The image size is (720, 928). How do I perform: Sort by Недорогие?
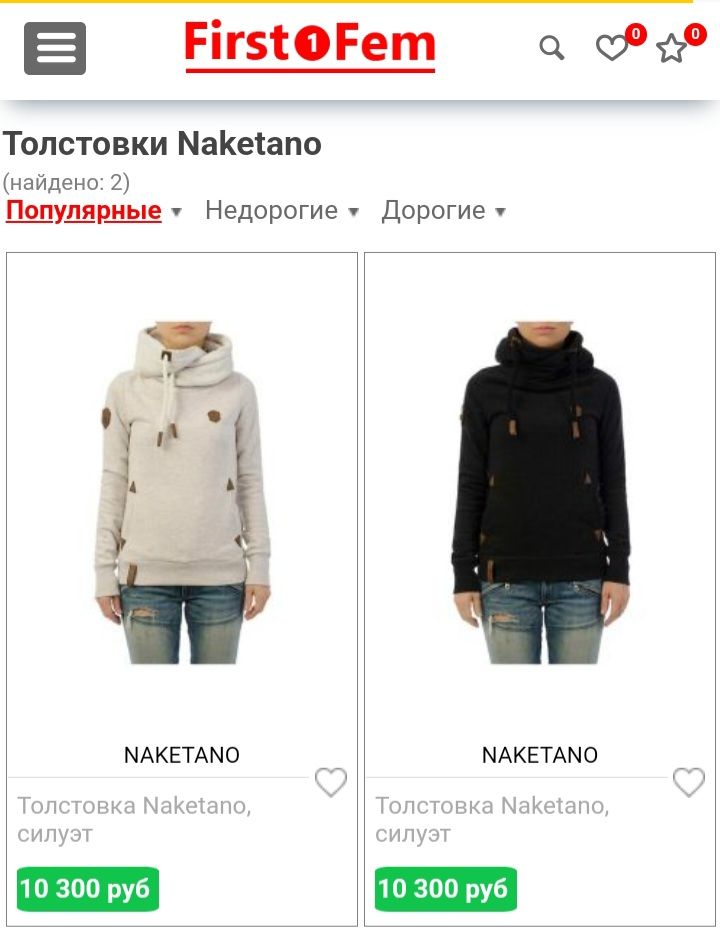[271, 211]
